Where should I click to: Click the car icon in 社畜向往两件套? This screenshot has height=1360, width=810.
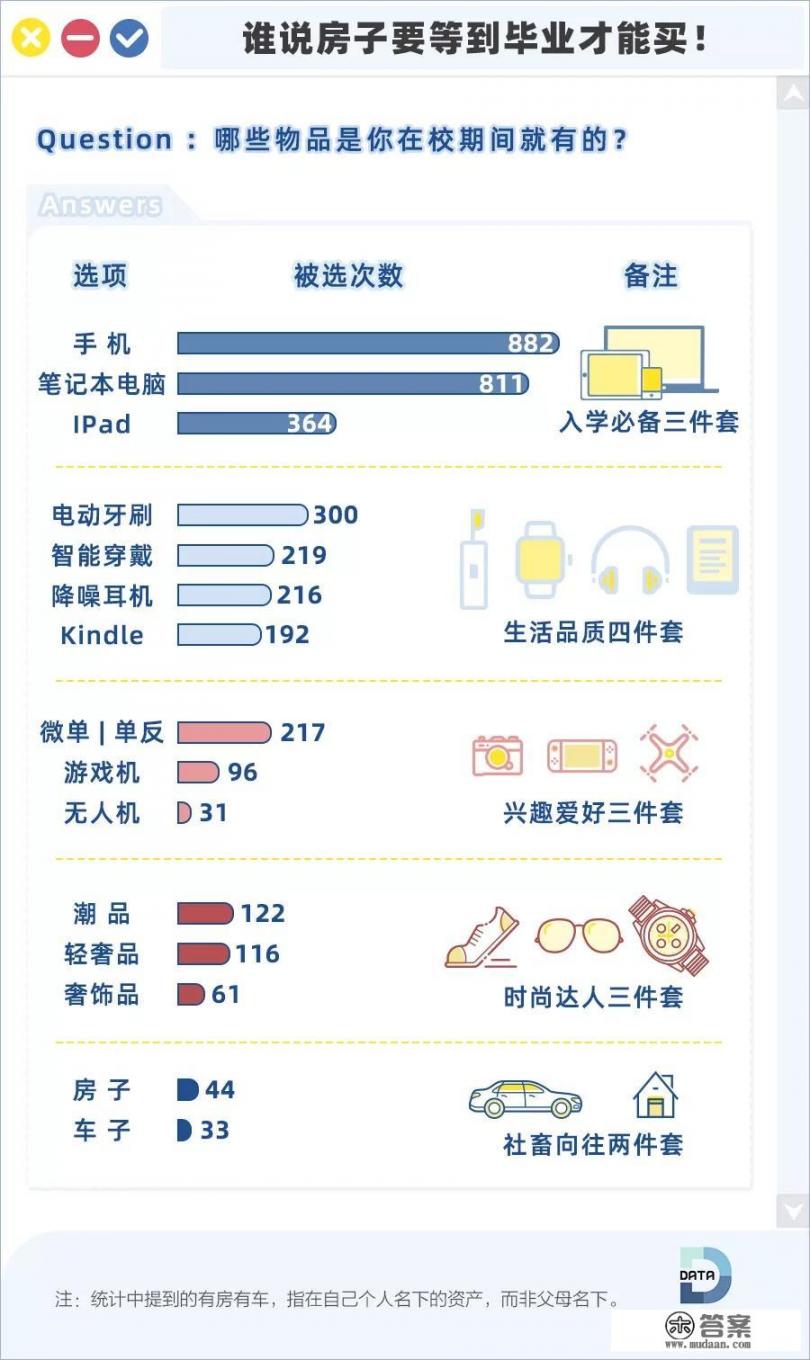(525, 1097)
